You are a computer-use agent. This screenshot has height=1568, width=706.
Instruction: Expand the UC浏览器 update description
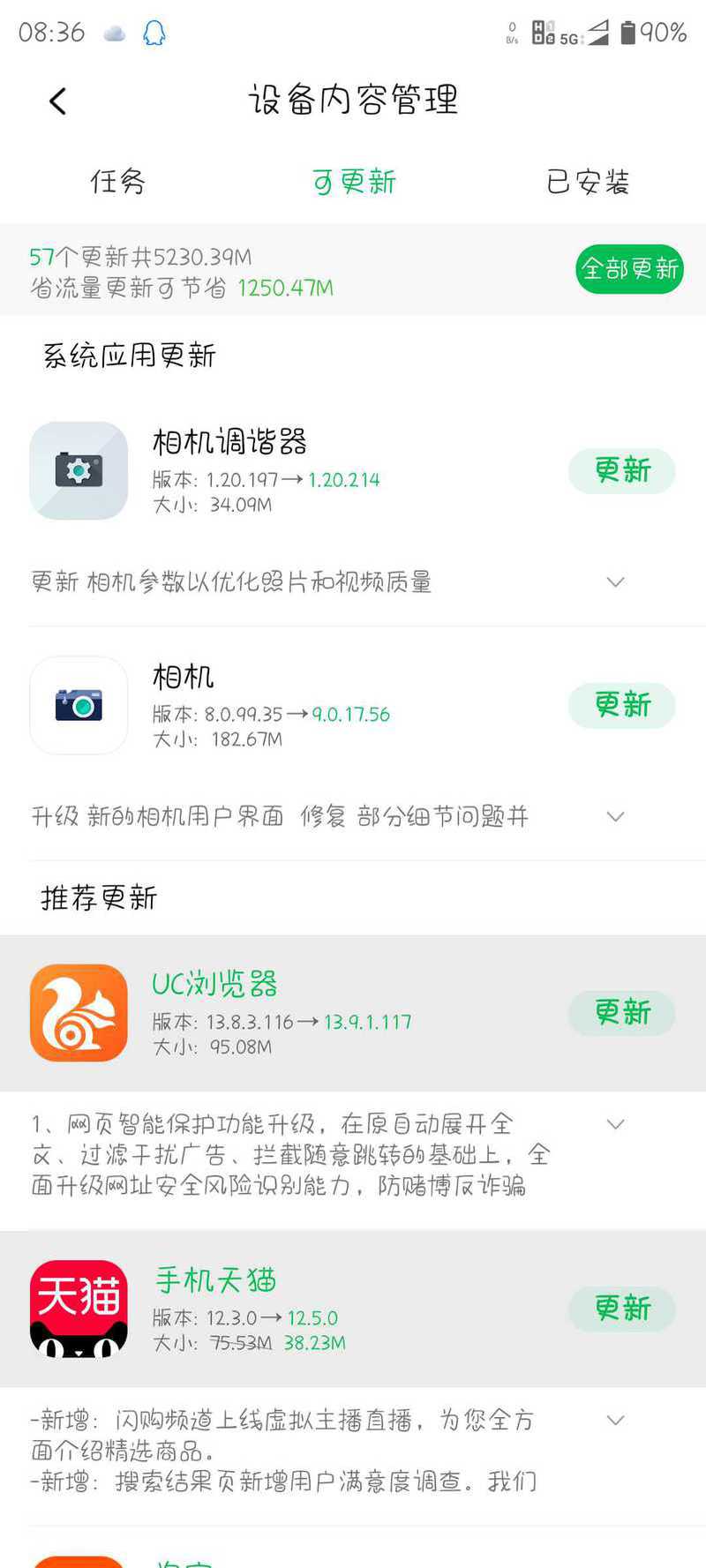[616, 1125]
